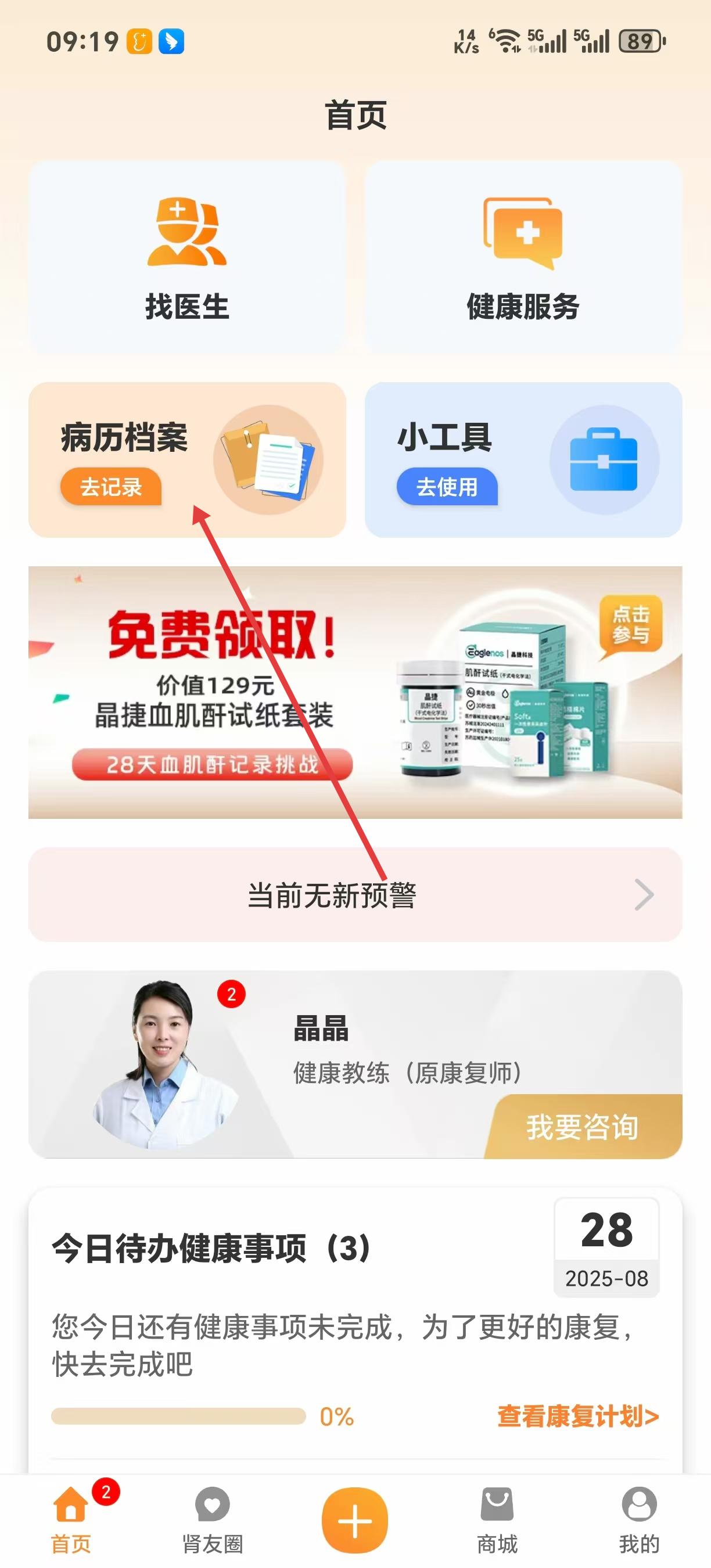Tap the orange plus button
The height and width of the screenshot is (1568, 711).
pos(355,1519)
